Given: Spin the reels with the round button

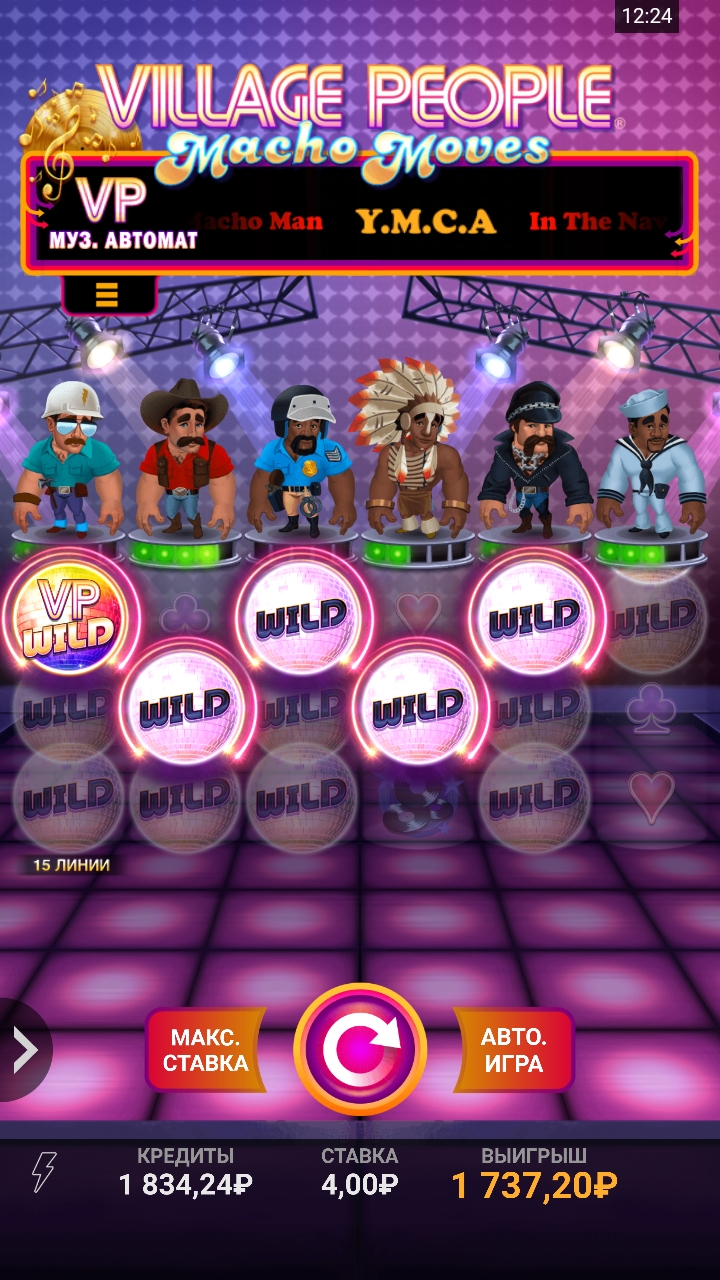Looking at the screenshot, I should [360, 1049].
